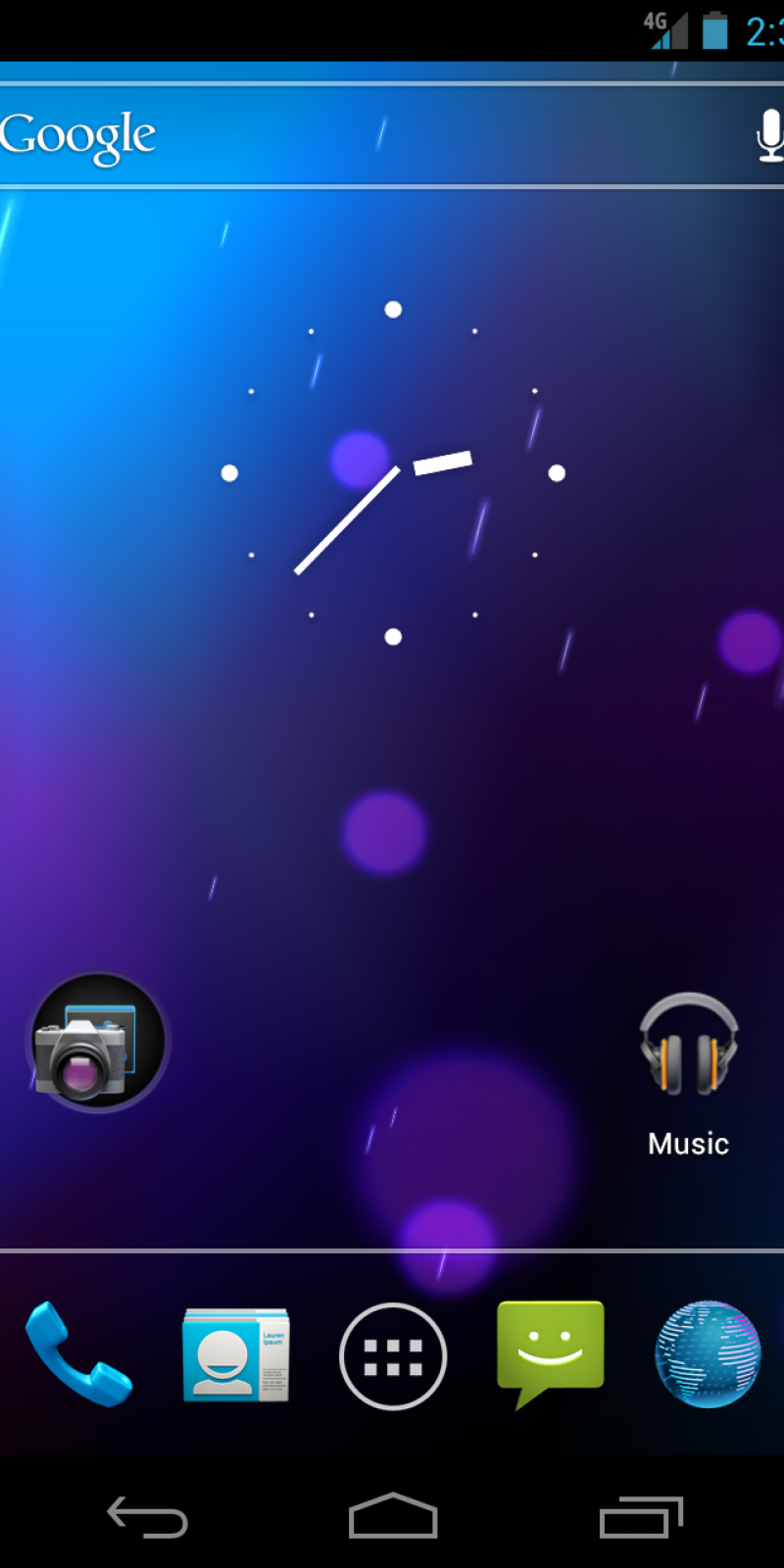Screen dimensions: 784x1568
Task: Start voice search with the microphone
Action: pos(769,135)
